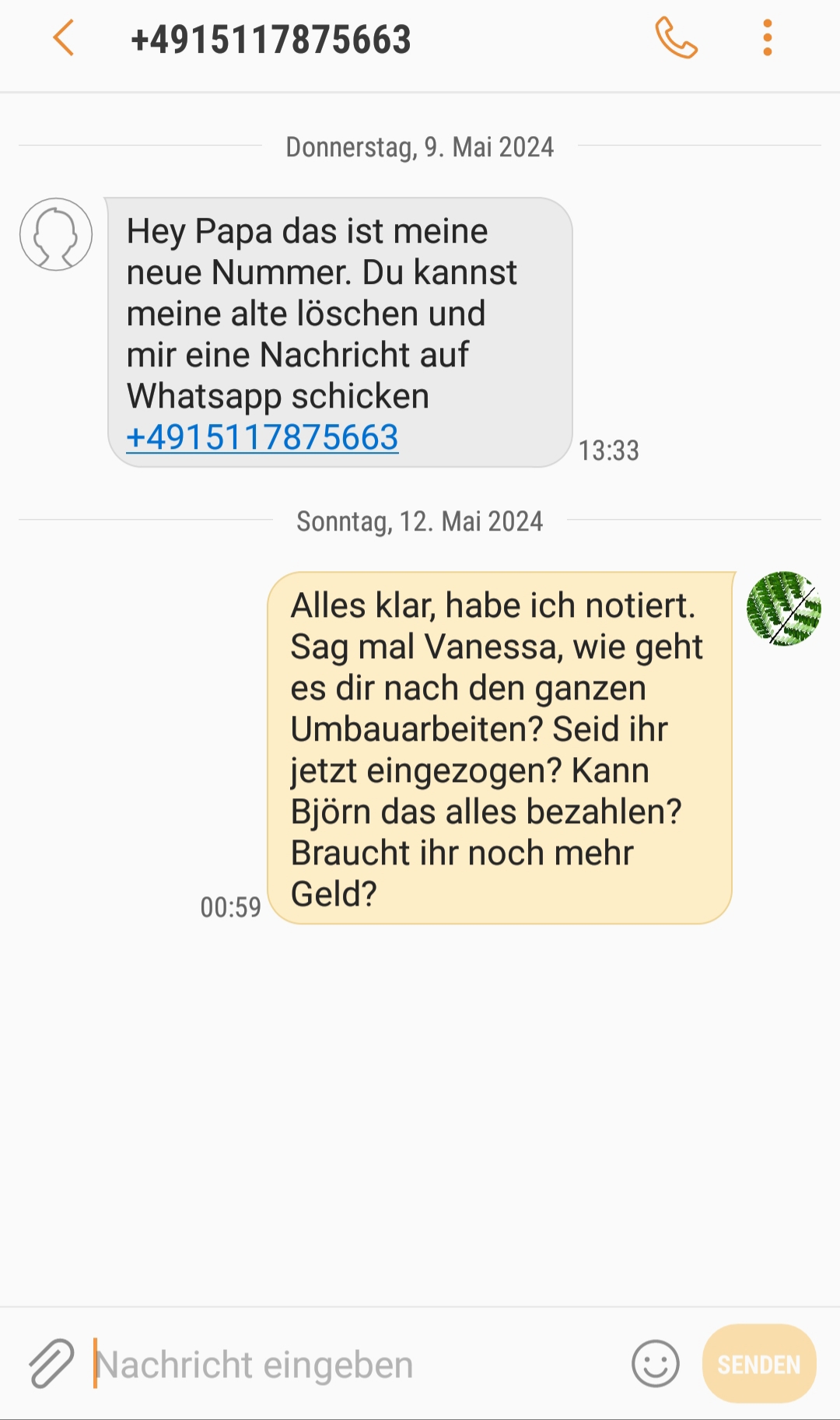Go back to the message list
The width and height of the screenshot is (840, 1420).
[x=64, y=38]
